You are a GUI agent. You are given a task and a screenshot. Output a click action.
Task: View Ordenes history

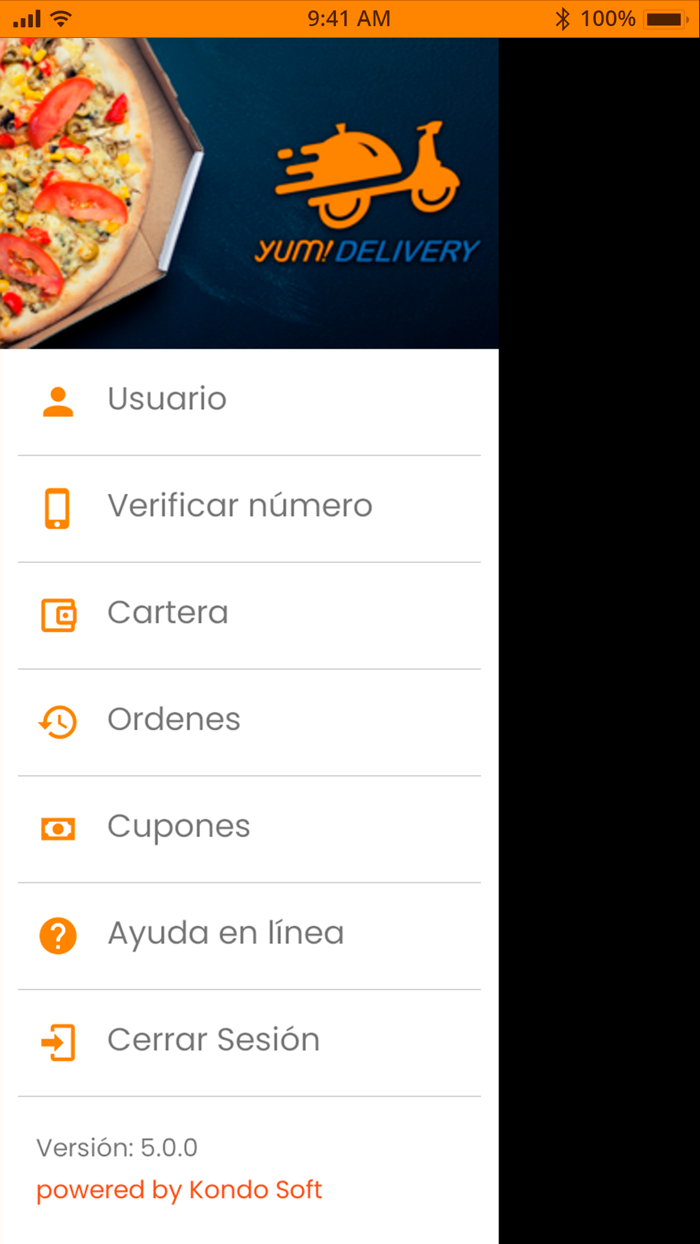point(249,722)
